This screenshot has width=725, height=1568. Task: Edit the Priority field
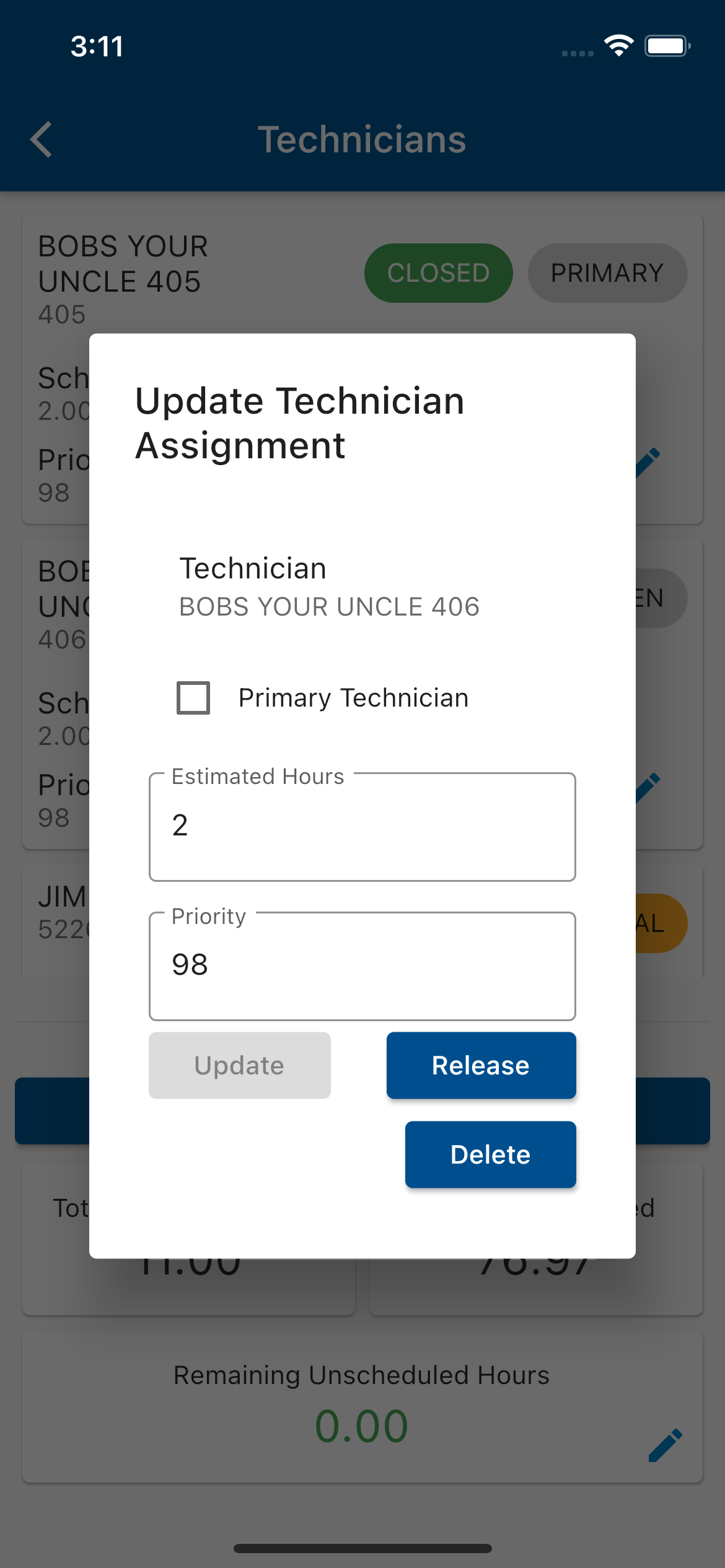point(362,965)
